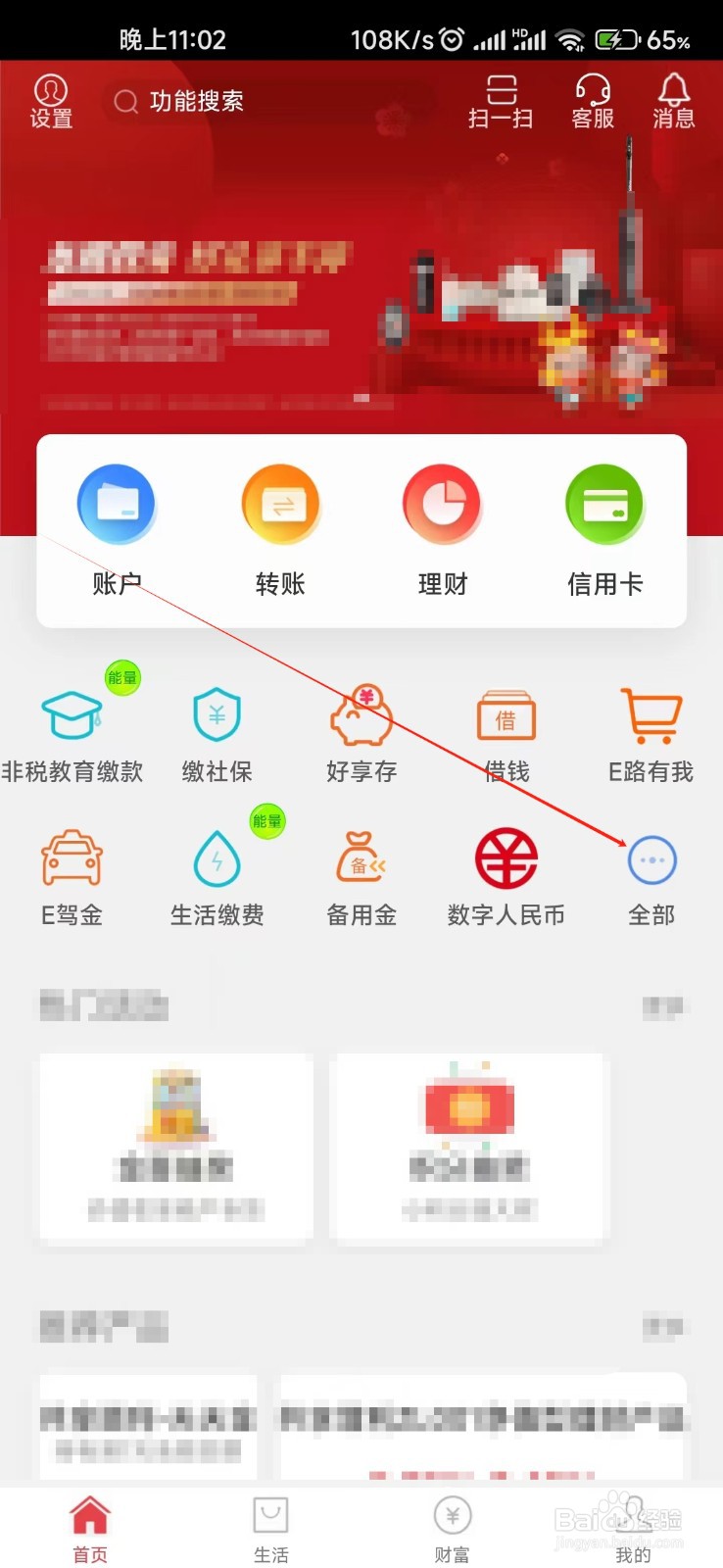This screenshot has height=1568, width=723.
Task: Open the E路有我 shopping cart icon
Action: pyautogui.click(x=651, y=716)
